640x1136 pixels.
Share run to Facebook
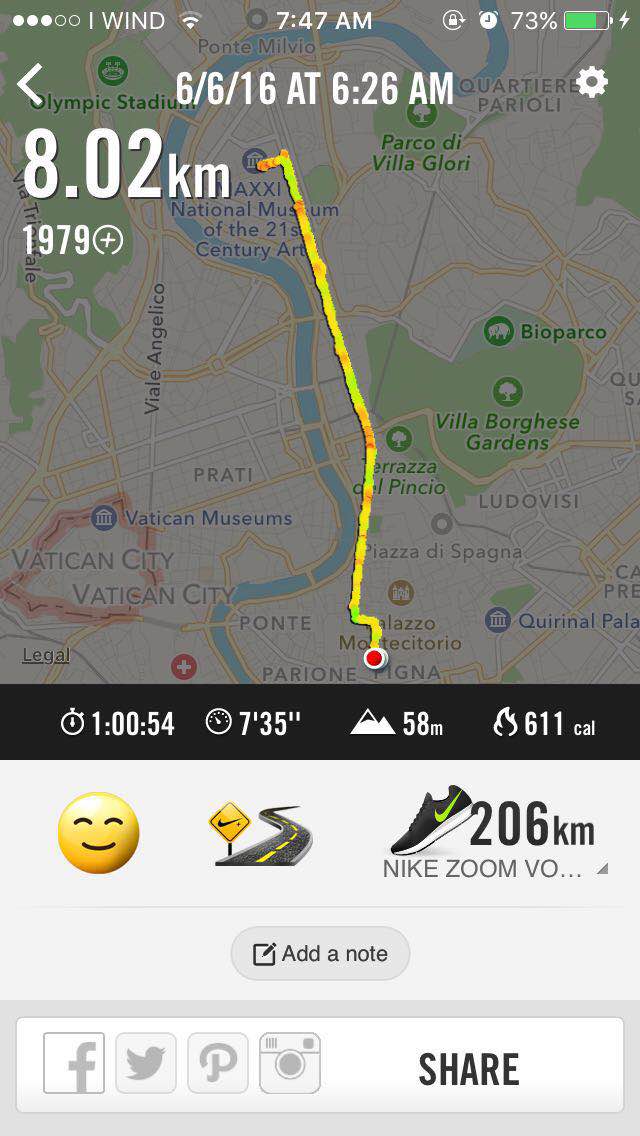(x=74, y=1063)
